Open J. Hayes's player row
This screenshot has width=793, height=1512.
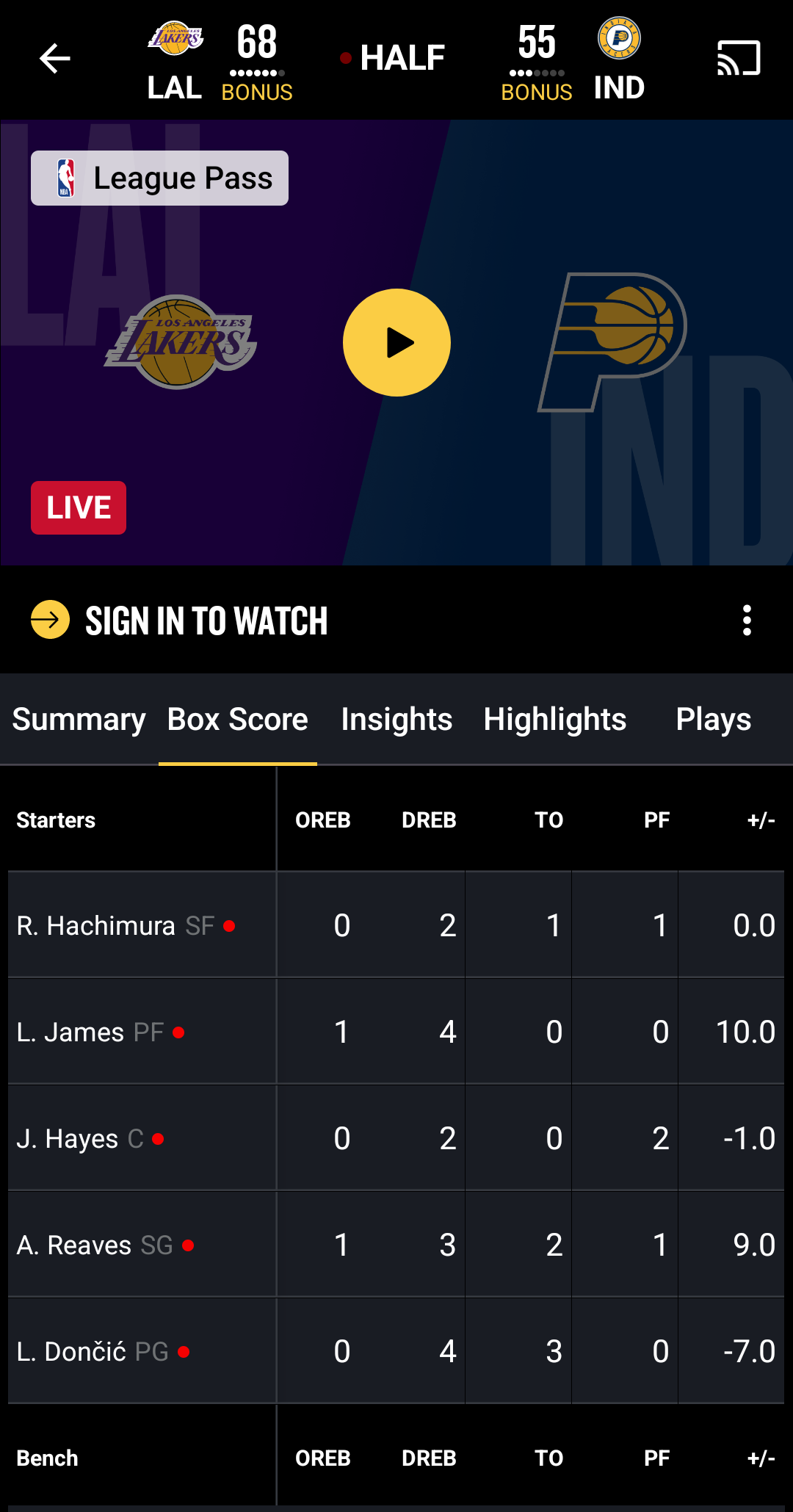396,1137
